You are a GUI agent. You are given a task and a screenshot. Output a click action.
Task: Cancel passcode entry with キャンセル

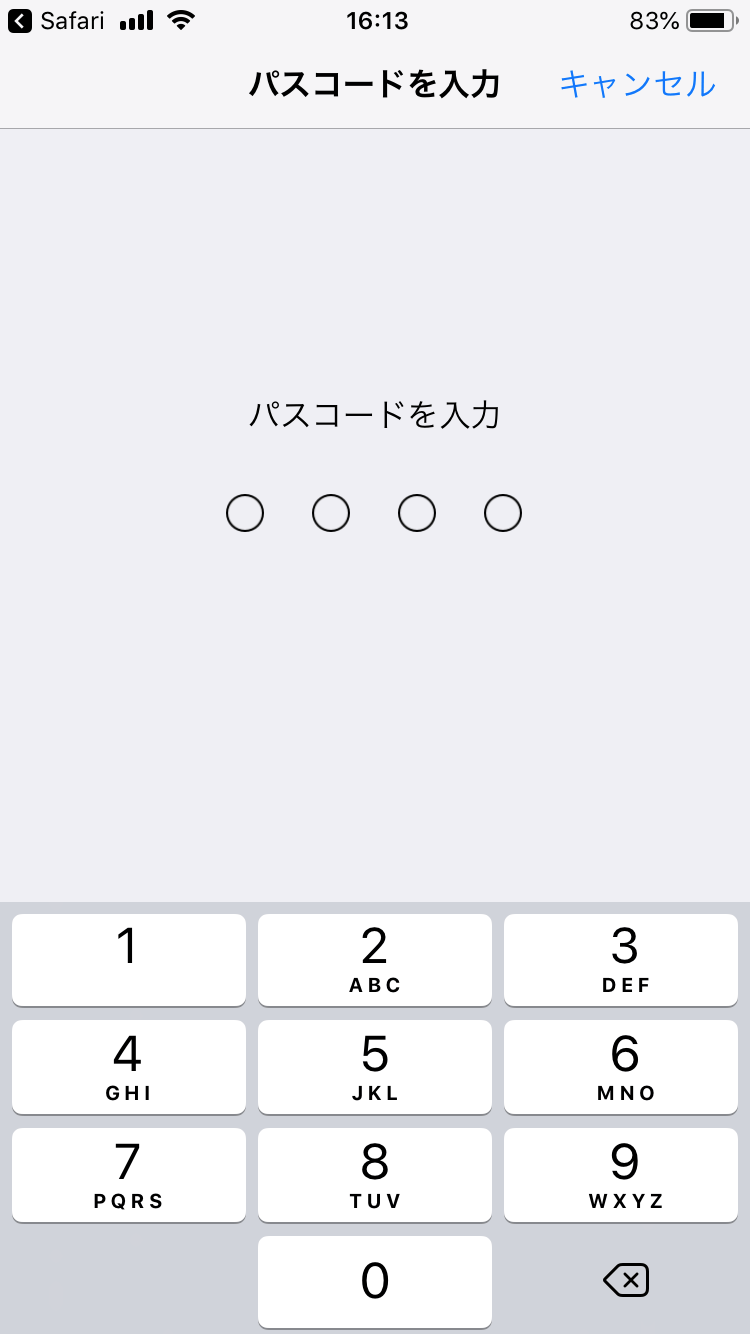[x=637, y=84]
